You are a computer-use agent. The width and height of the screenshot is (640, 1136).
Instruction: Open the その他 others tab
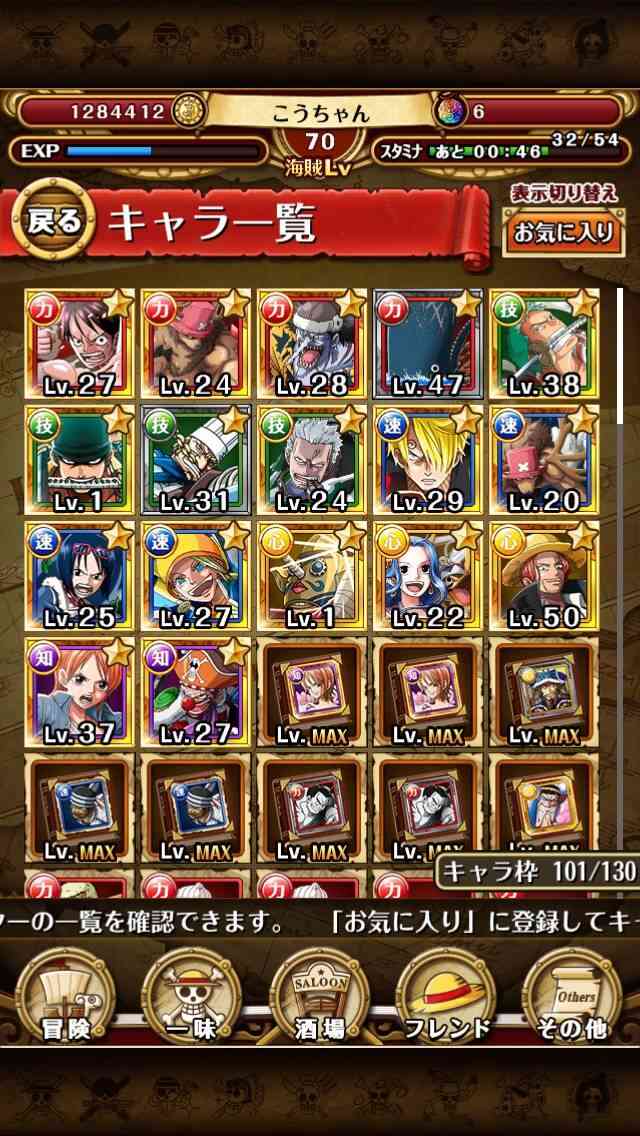[572, 994]
